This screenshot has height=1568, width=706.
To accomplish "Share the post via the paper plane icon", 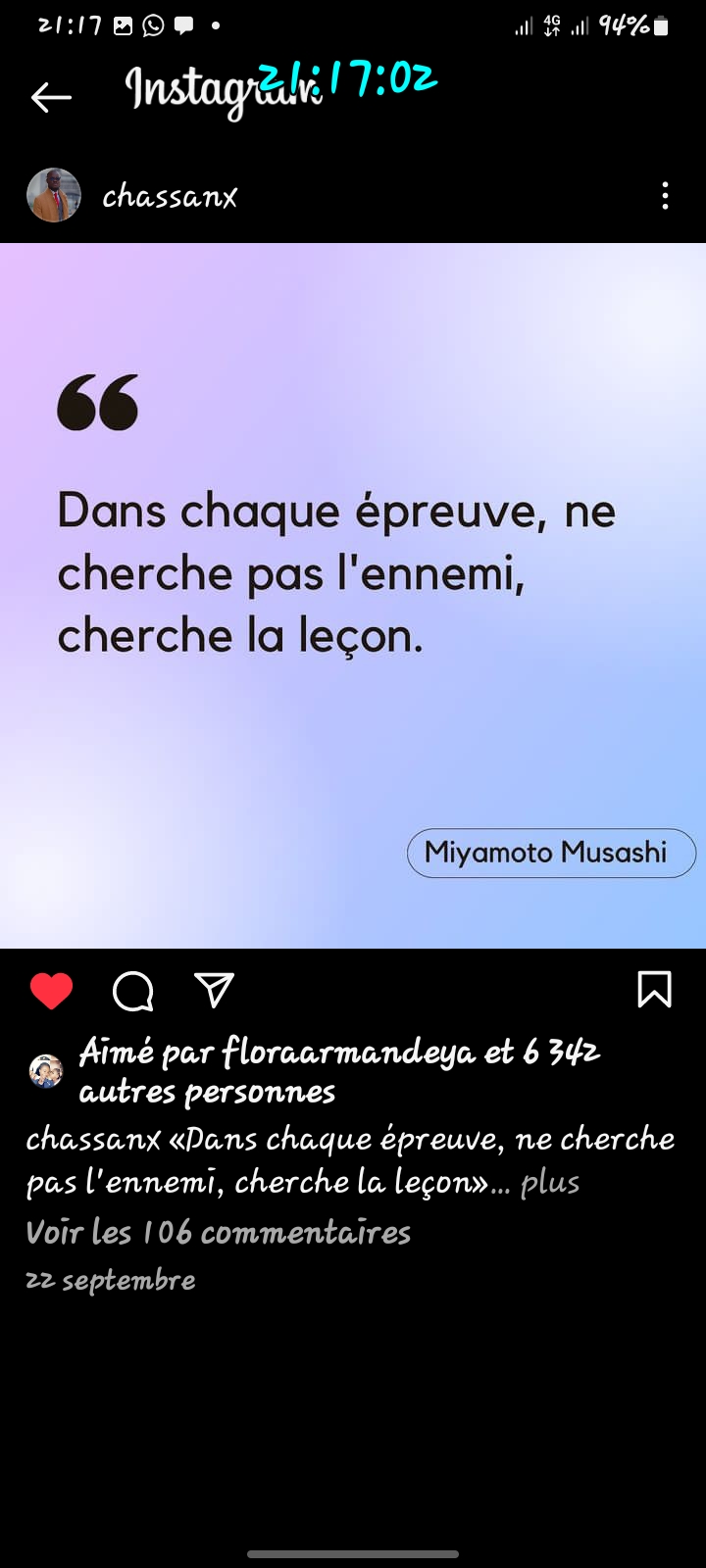I will click(x=214, y=990).
